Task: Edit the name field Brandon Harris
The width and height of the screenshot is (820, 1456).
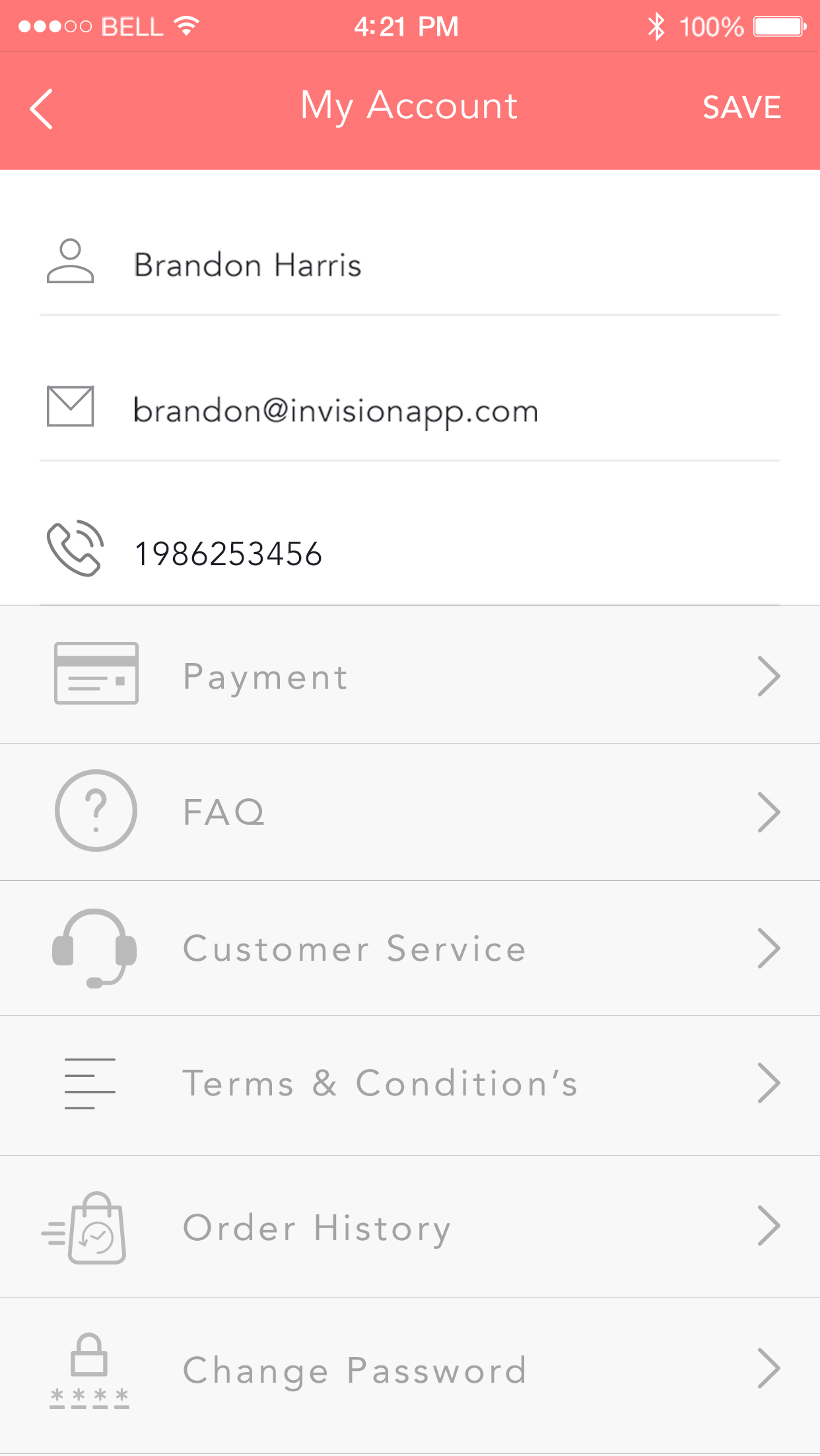Action: (410, 264)
